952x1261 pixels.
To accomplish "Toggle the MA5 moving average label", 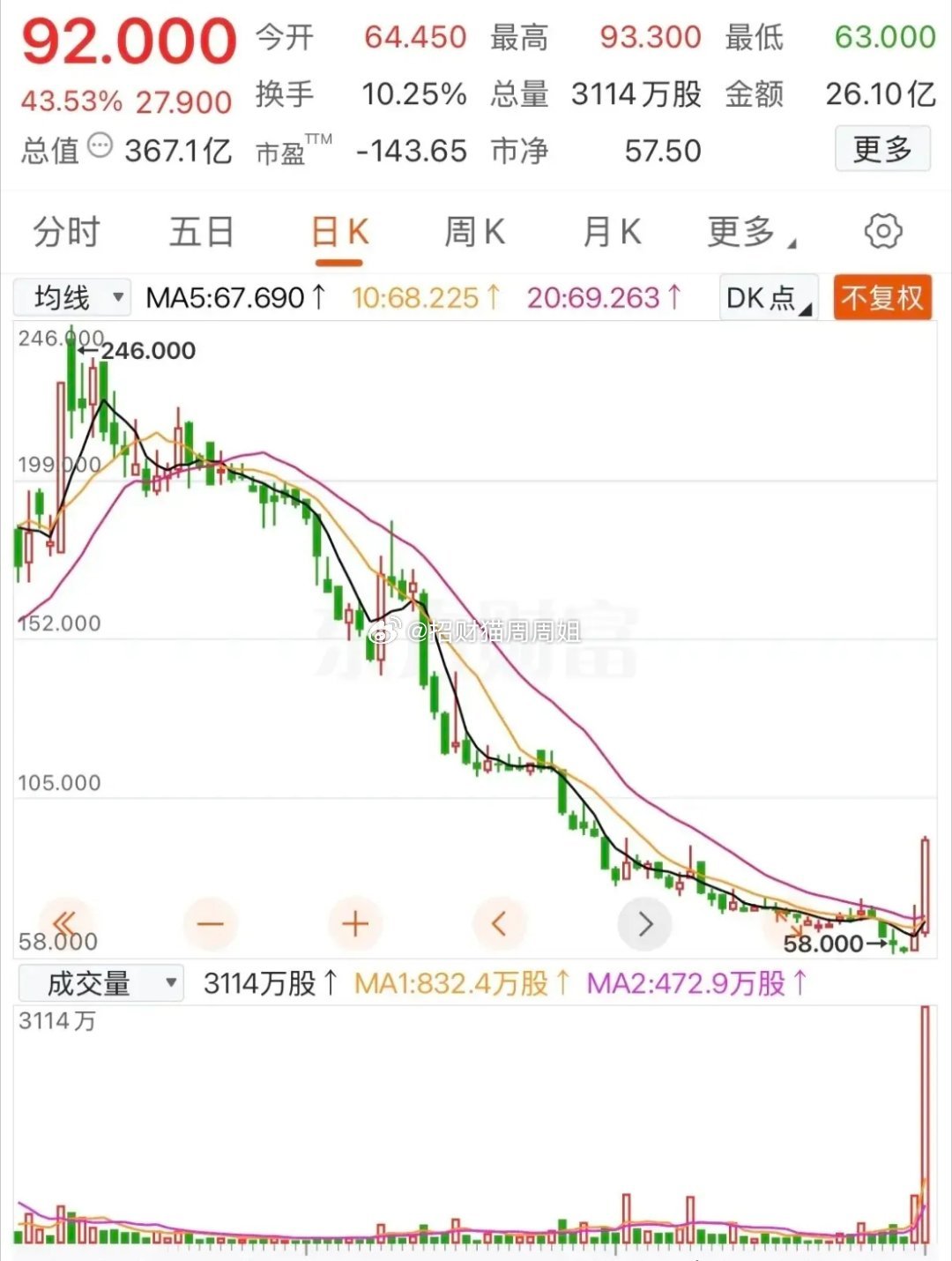I will tap(227, 298).
